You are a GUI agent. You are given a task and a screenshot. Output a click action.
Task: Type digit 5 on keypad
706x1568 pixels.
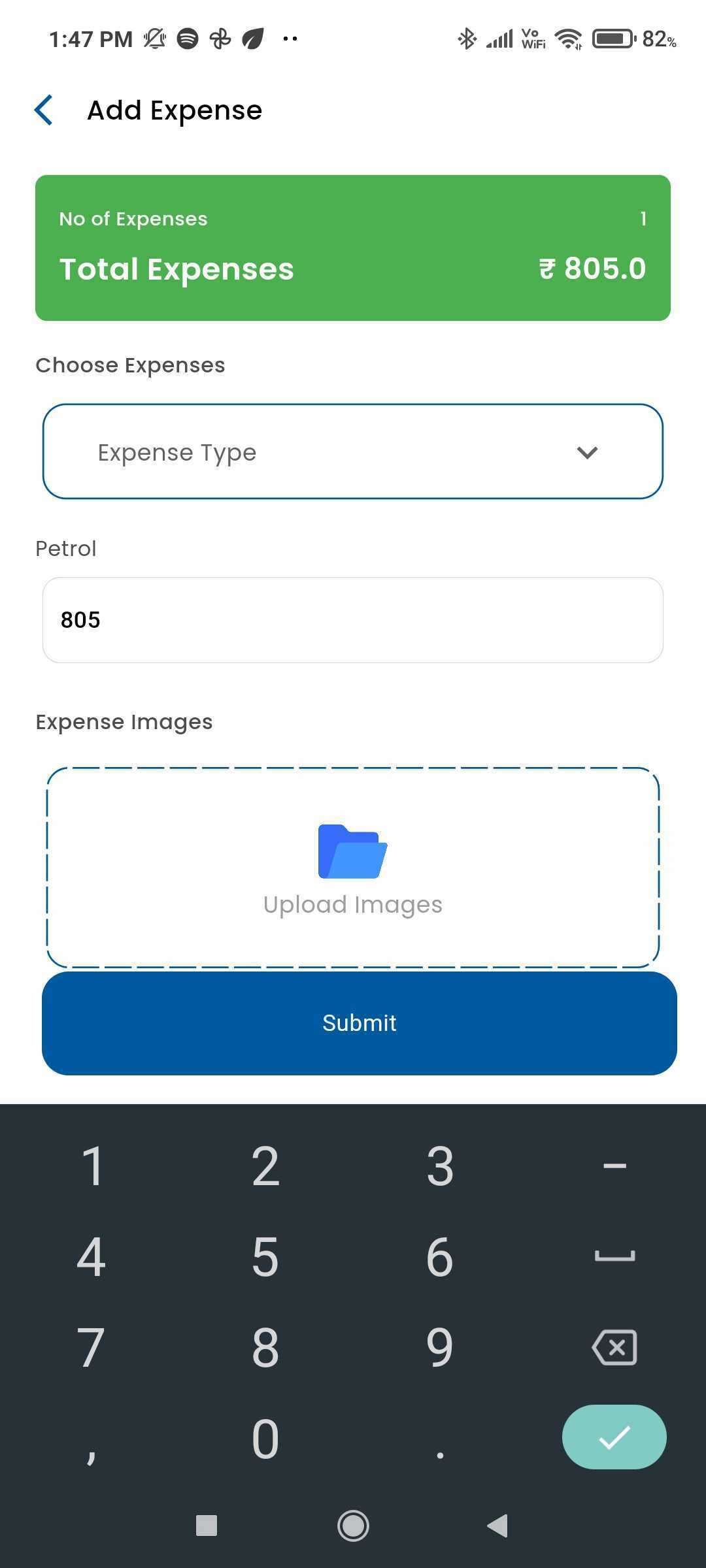coord(265,1256)
